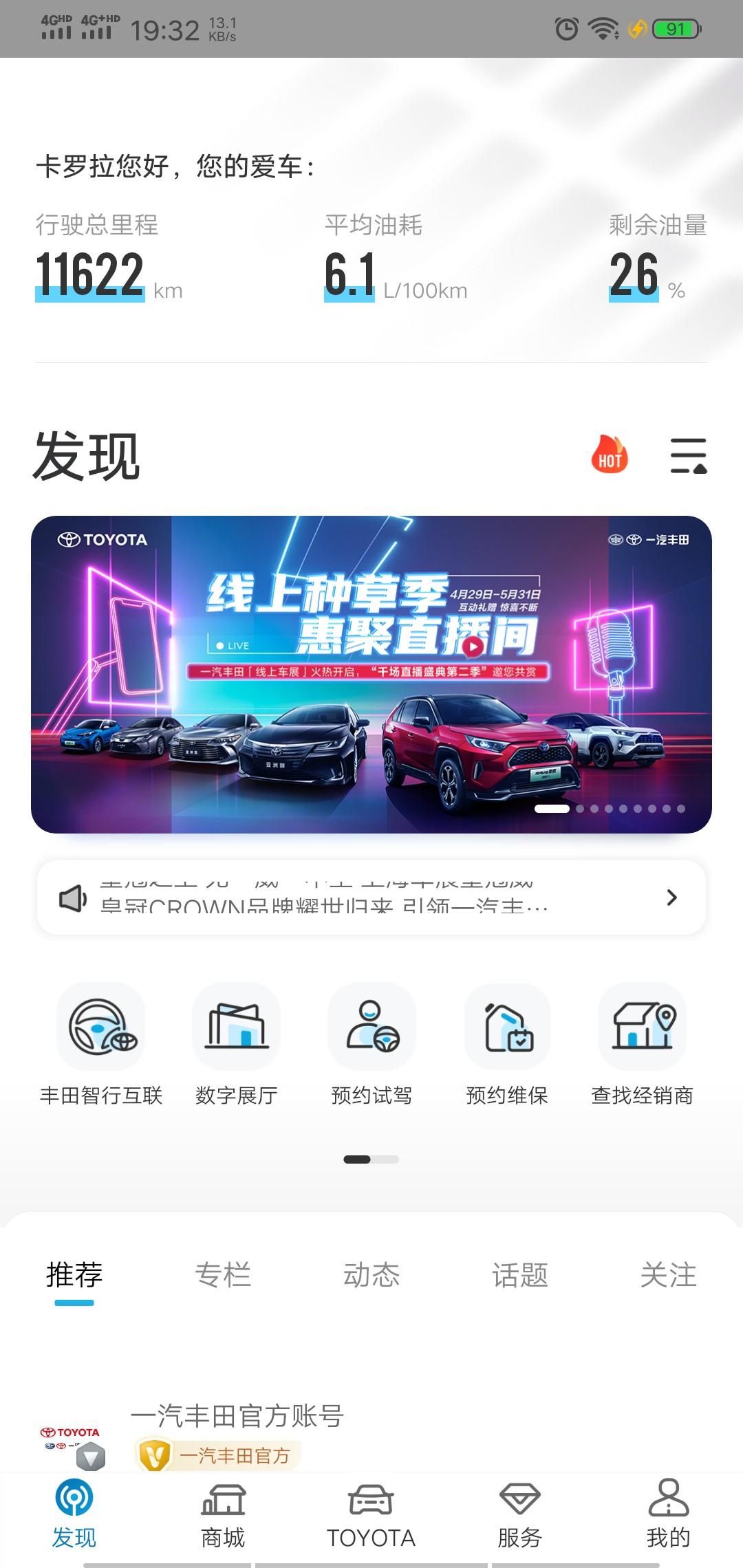Switch to the 关注 tab
Image resolution: width=743 pixels, height=1568 pixels.
click(668, 1275)
